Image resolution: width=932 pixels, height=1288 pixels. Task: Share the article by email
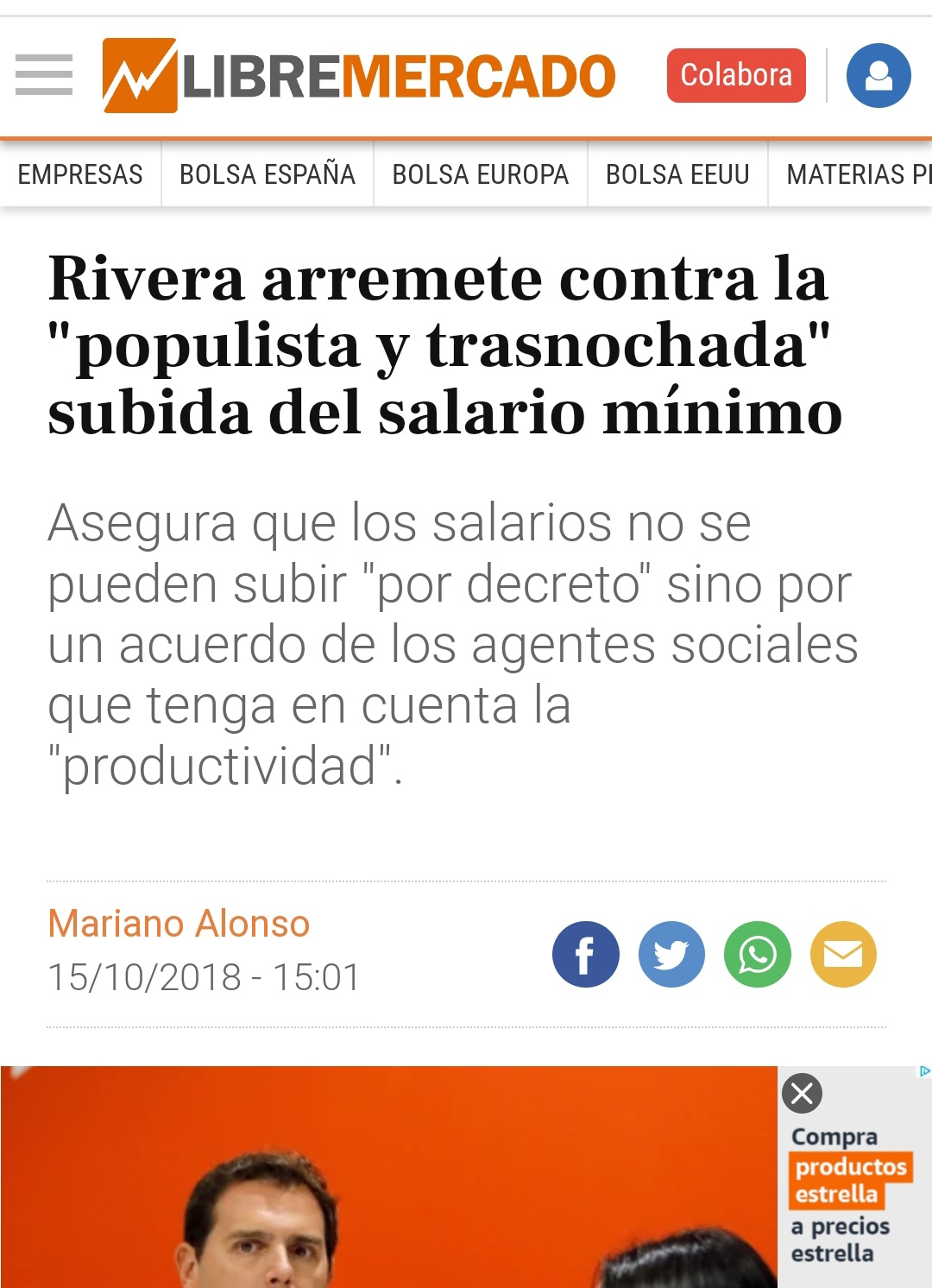pyautogui.click(x=843, y=955)
